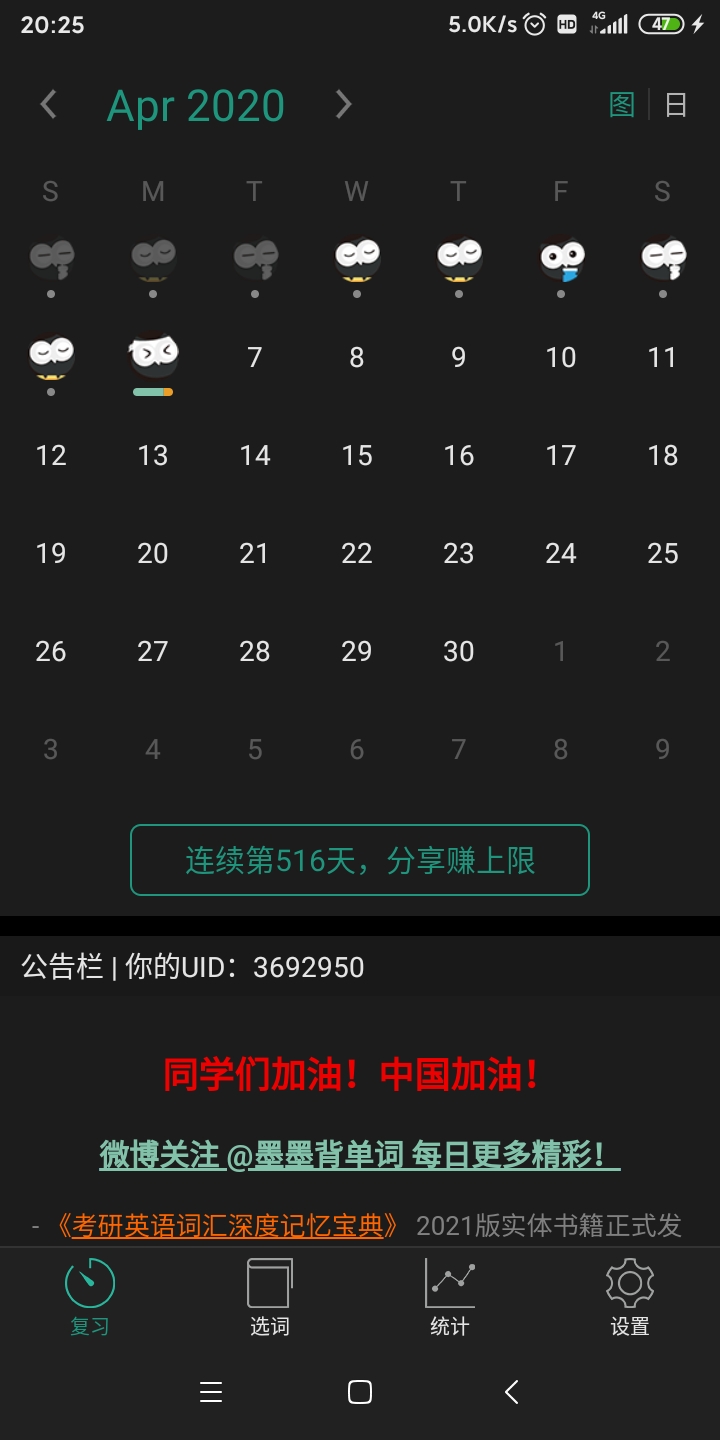Image resolution: width=720 pixels, height=1440 pixels.
Task: Tap the system back button
Action: (511, 1392)
